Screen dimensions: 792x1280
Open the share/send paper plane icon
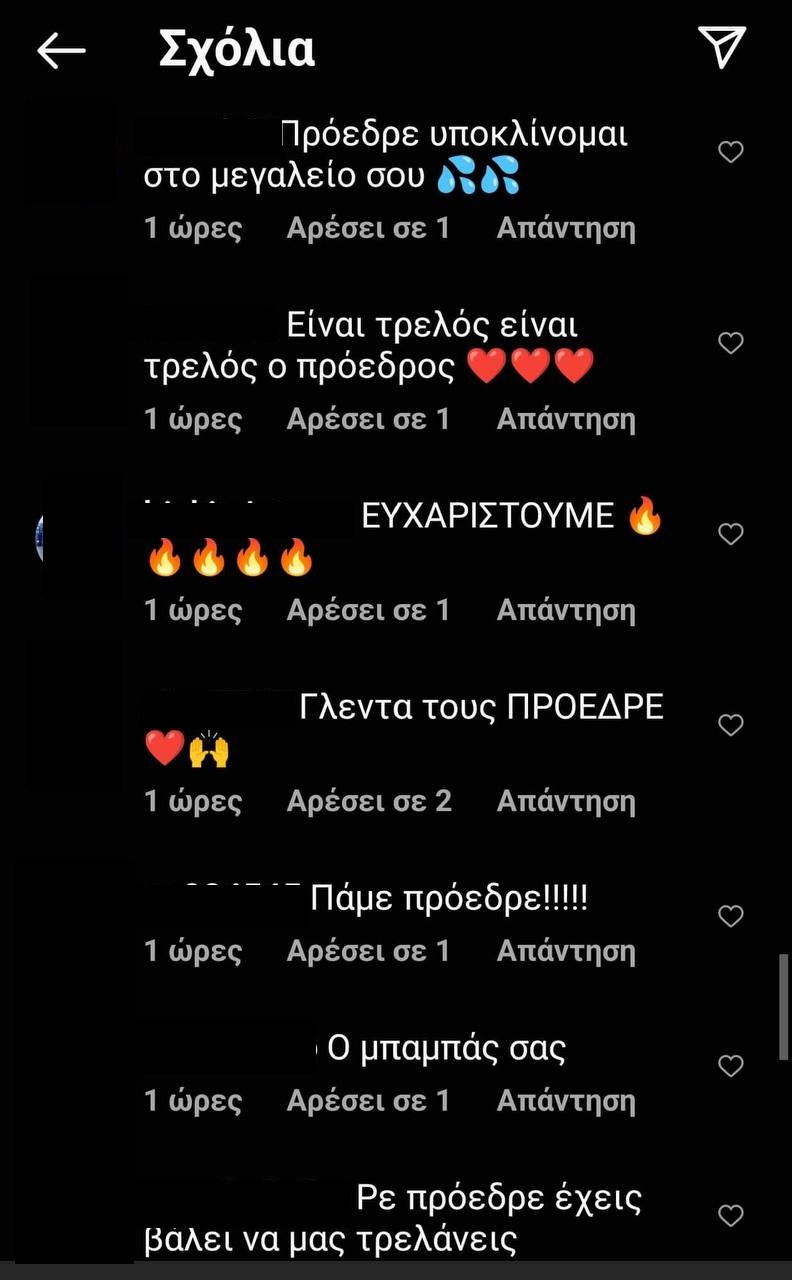coord(721,47)
